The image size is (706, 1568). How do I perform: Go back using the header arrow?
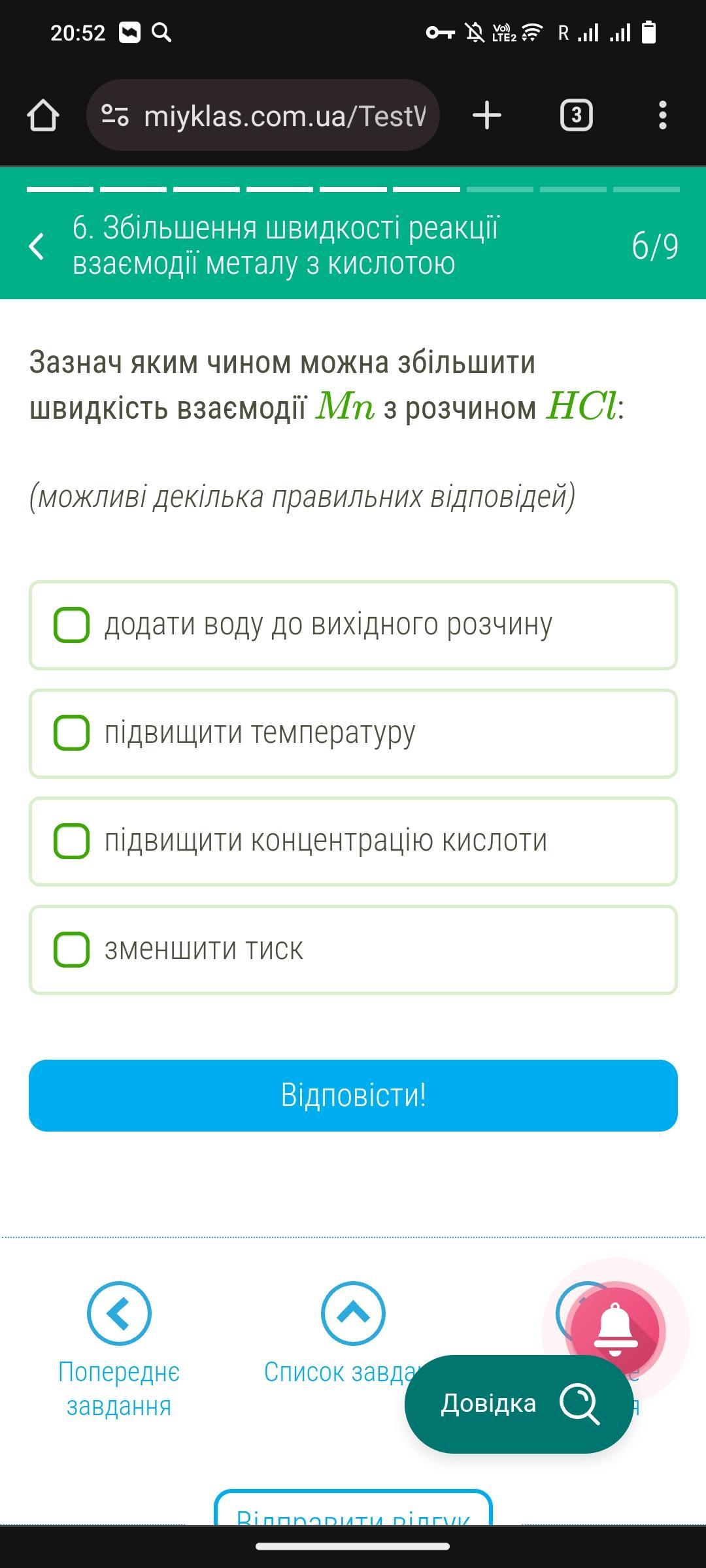(37, 246)
